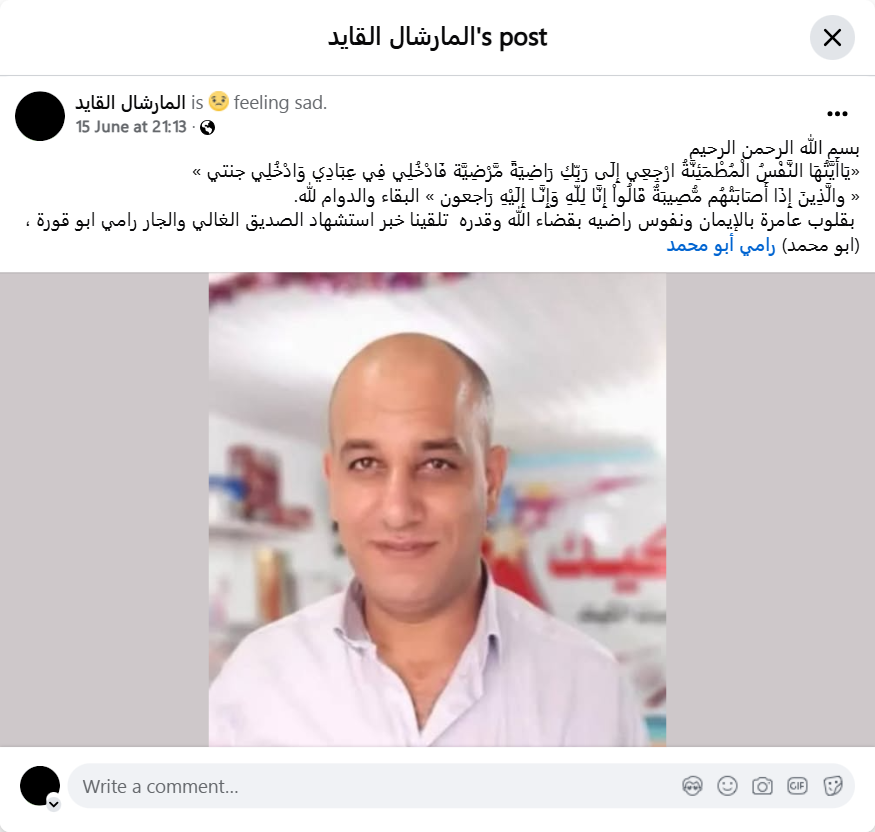Open the 15 June at 21:13 timestamp
This screenshot has height=832, width=875.
coord(131,127)
